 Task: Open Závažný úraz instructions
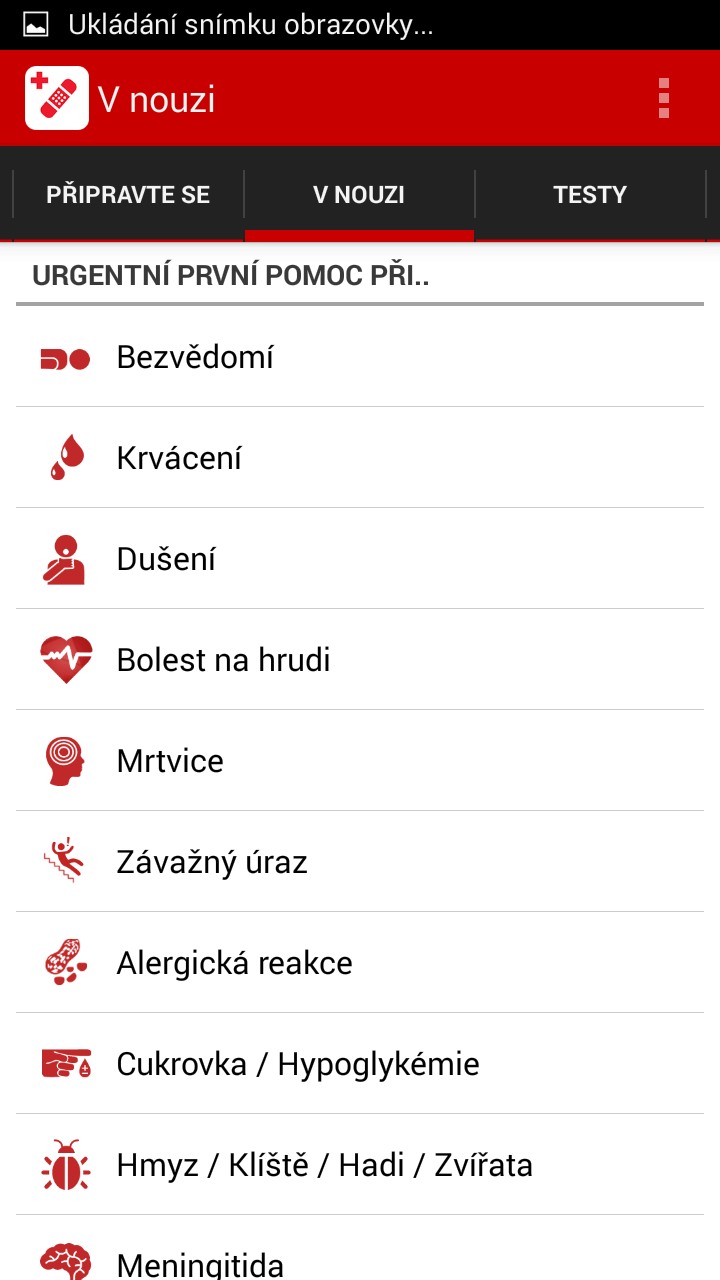pyautogui.click(x=360, y=862)
